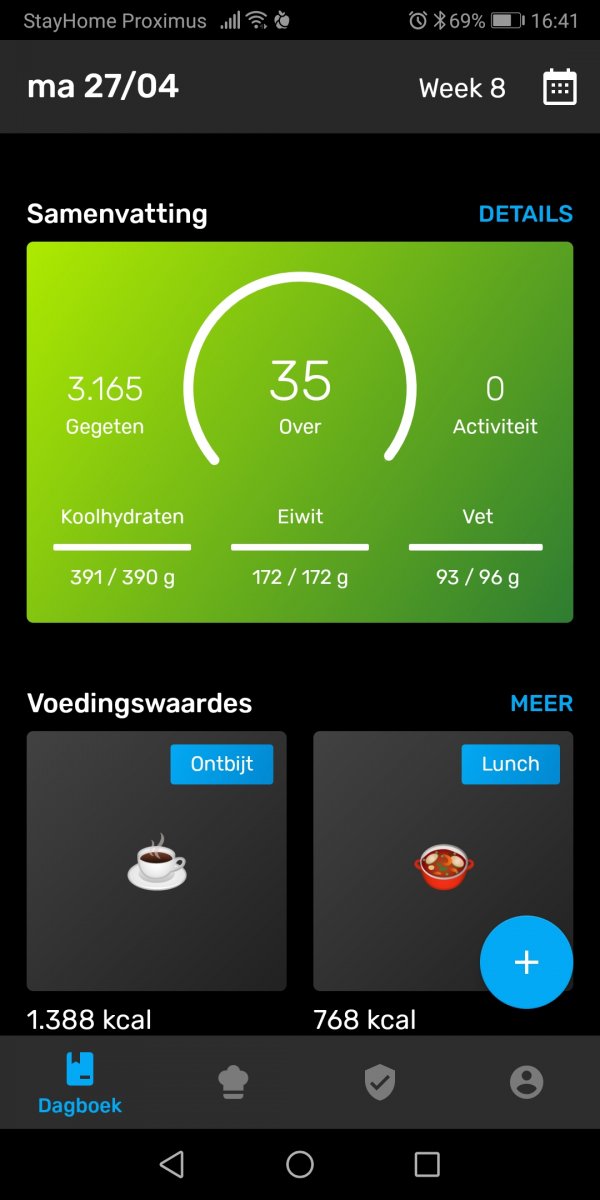The width and height of the screenshot is (600, 1200).
Task: Go to the shield checkmark tab
Action: pyautogui.click(x=380, y=1082)
